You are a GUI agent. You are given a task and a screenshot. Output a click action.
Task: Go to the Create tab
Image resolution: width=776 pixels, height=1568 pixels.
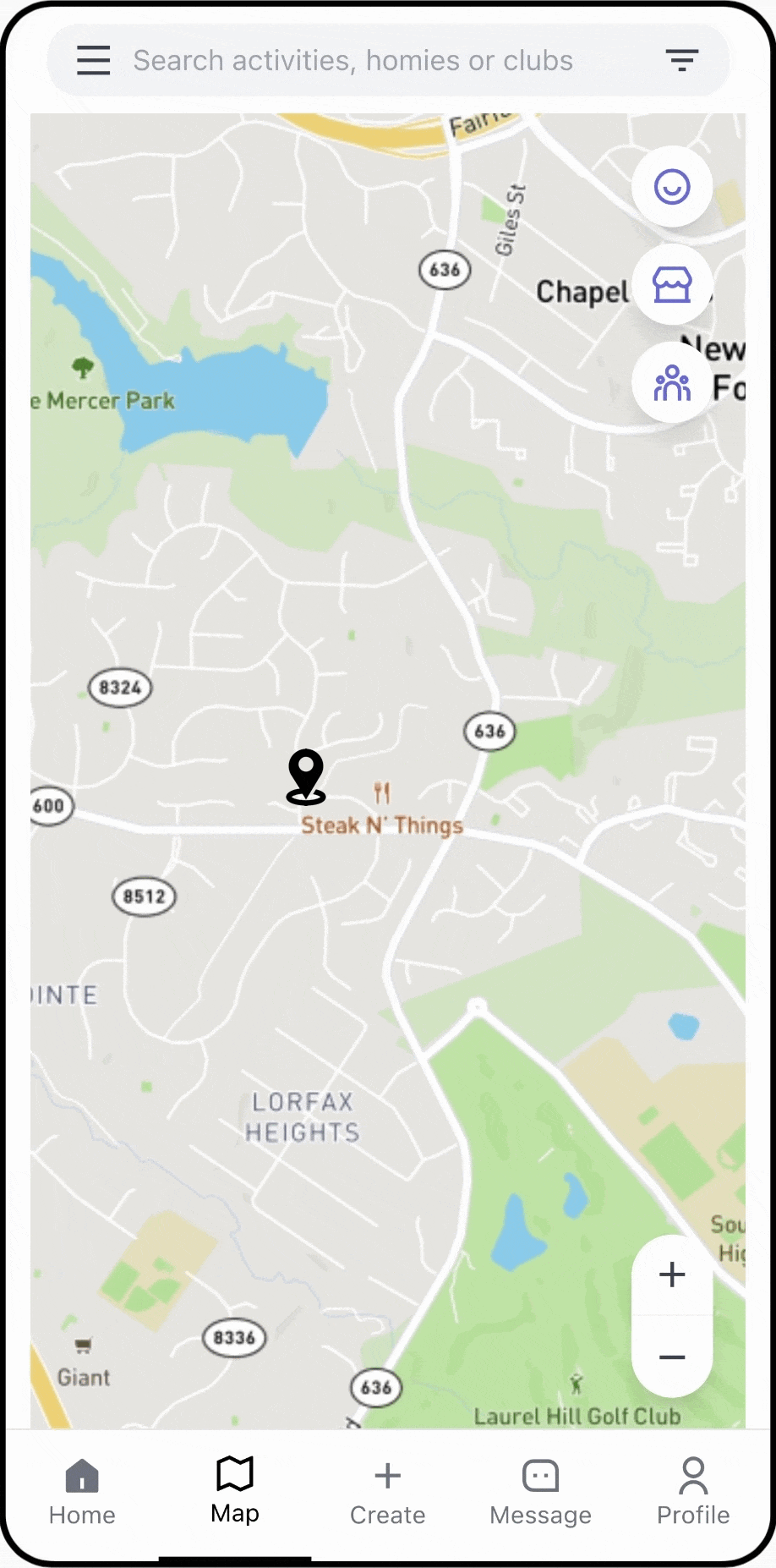click(x=388, y=1492)
